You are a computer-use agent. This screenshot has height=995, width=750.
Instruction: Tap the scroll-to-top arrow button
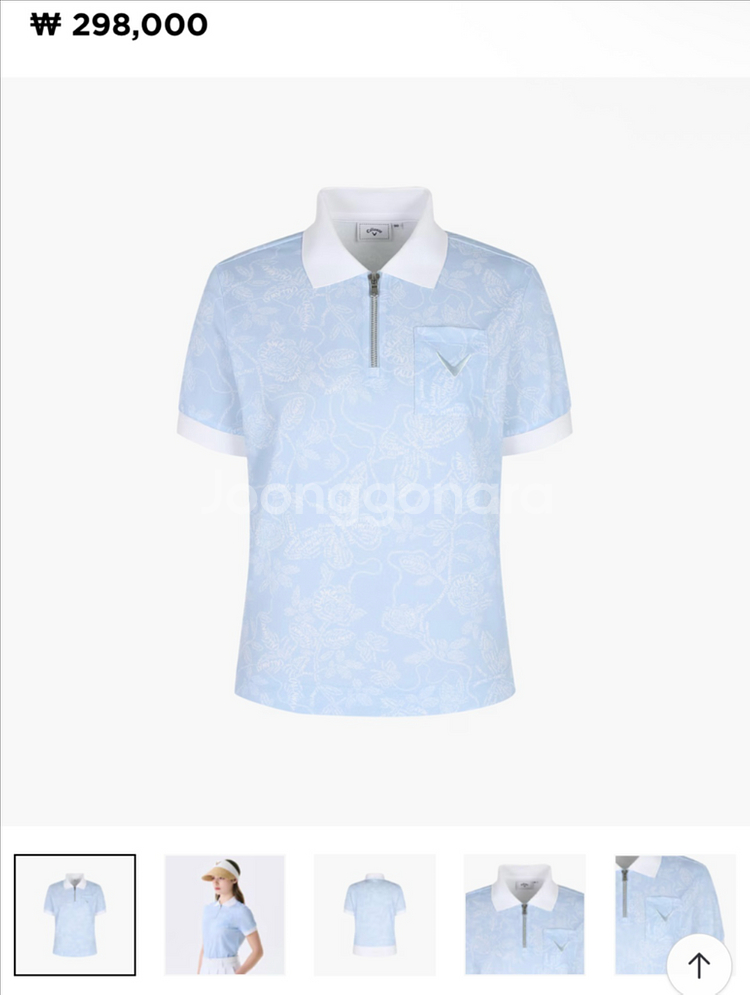click(x=699, y=965)
